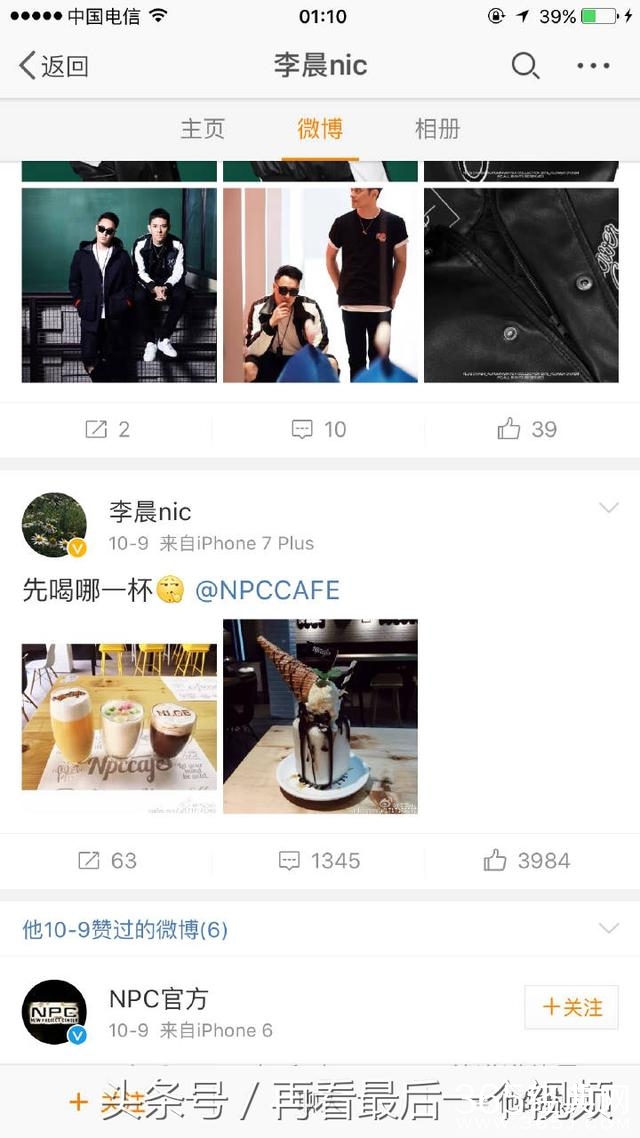This screenshot has width=640, height=1138.
Task: Repost the 先喝哪一杯 post
Action: point(107,860)
